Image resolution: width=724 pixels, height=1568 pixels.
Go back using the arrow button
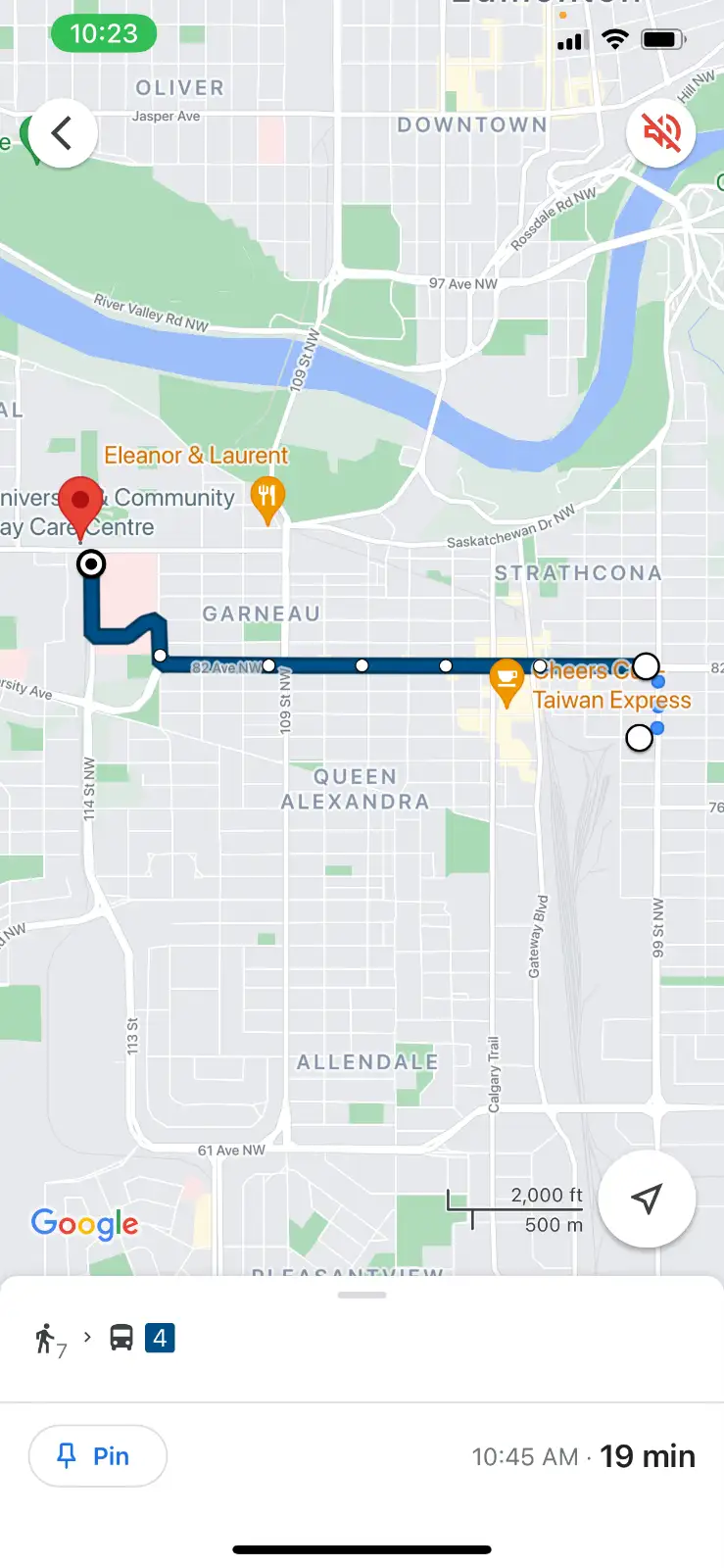(63, 132)
